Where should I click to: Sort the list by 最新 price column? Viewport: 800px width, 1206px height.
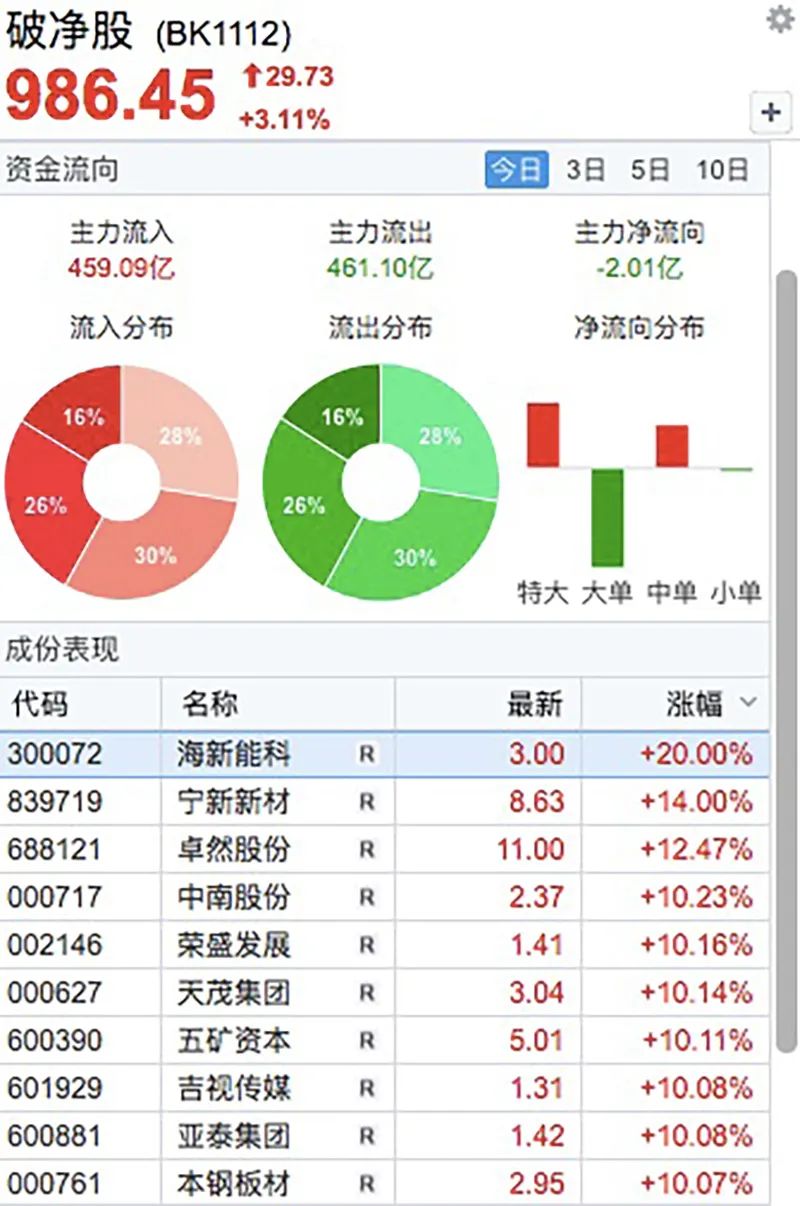pos(535,704)
